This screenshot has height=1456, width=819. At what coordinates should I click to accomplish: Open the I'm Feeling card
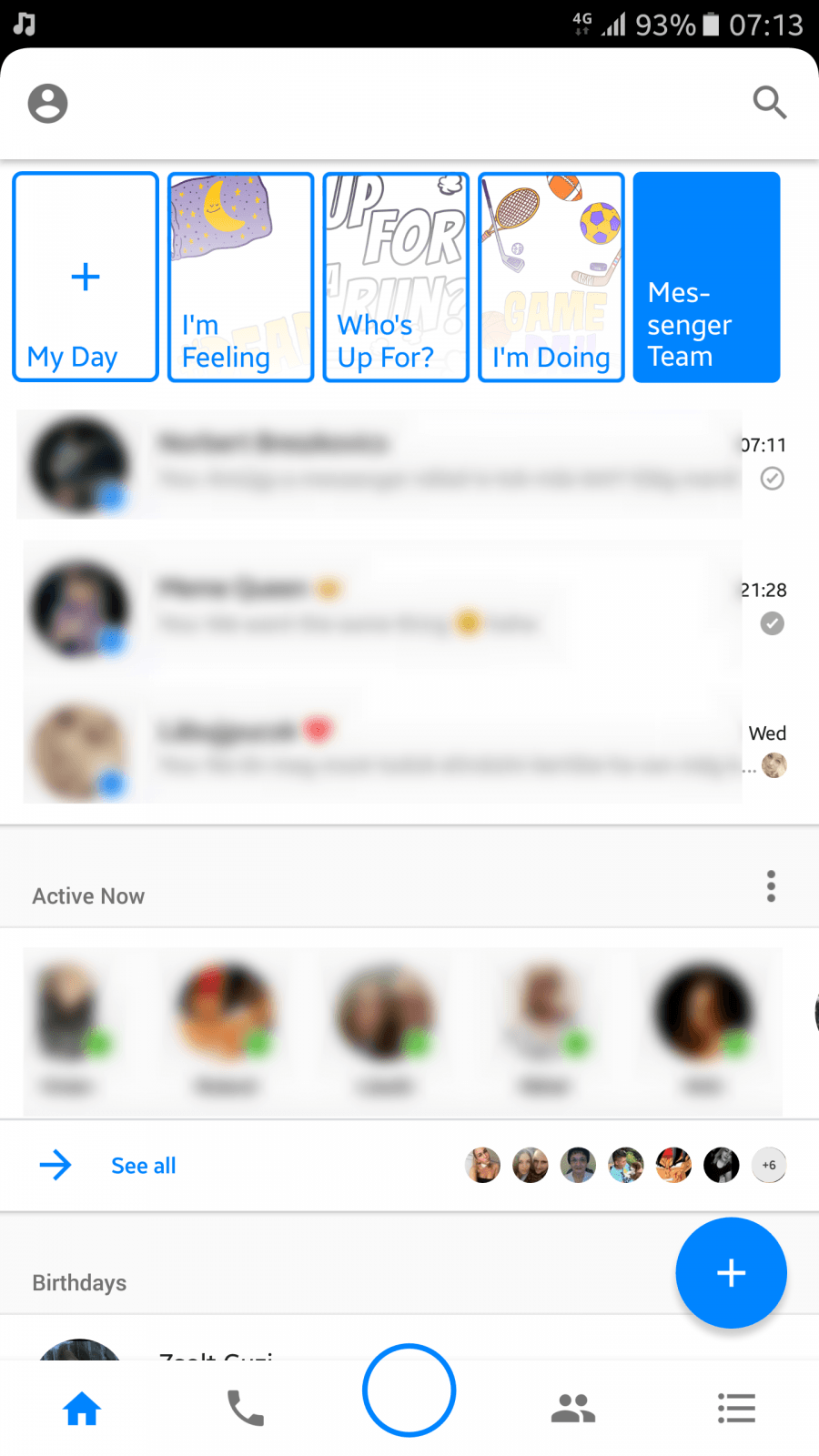[x=240, y=277]
